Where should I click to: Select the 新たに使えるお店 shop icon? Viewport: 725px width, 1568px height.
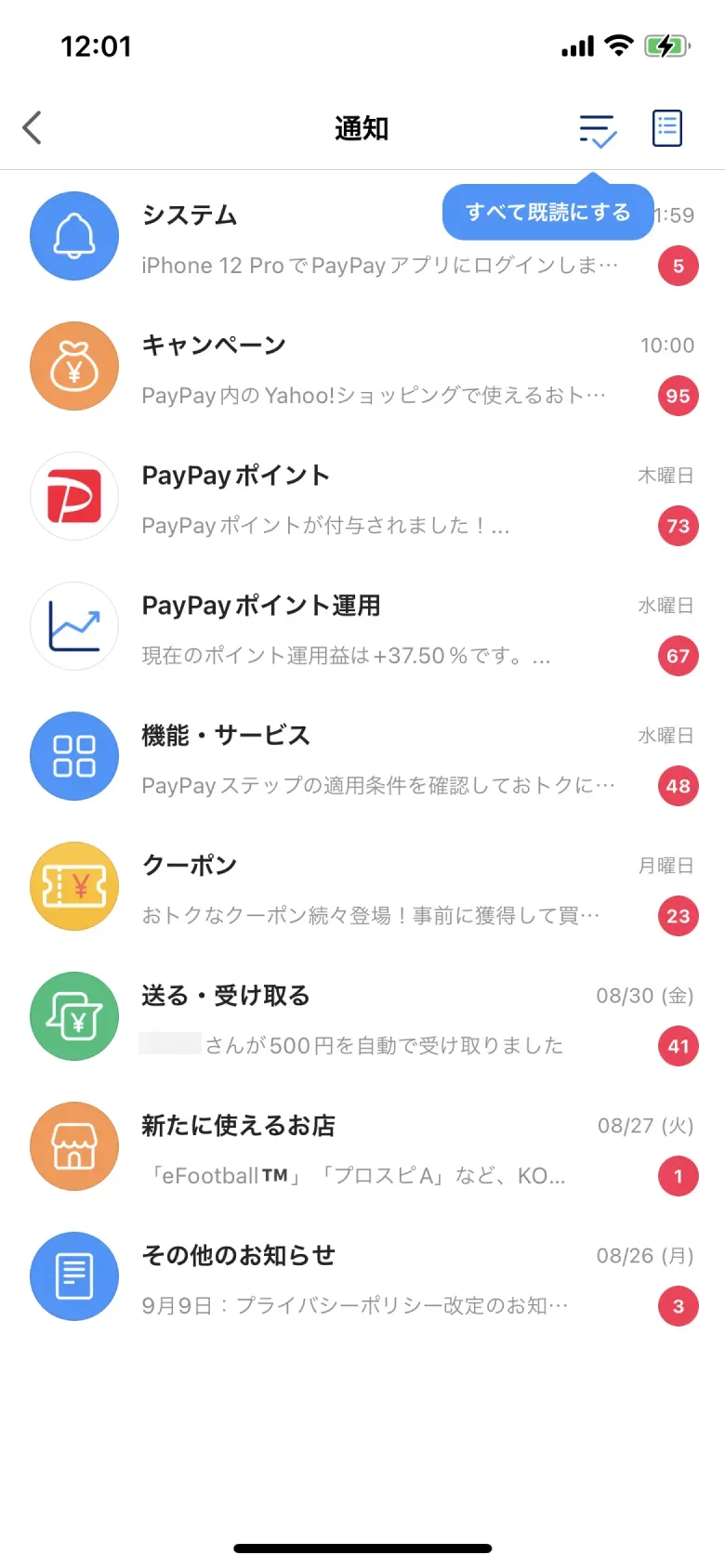pos(74,1146)
